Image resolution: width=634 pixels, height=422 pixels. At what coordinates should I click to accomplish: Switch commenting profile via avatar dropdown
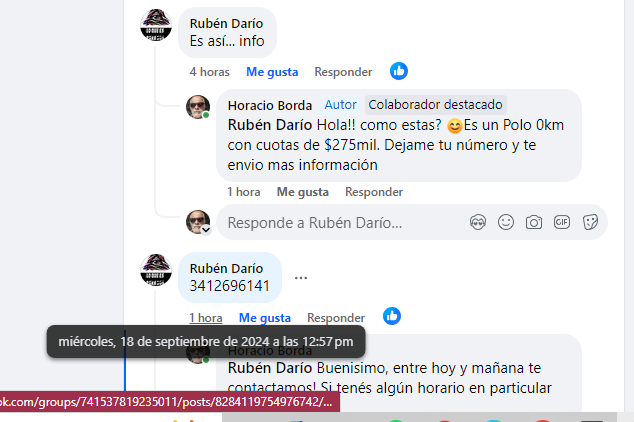(x=206, y=229)
